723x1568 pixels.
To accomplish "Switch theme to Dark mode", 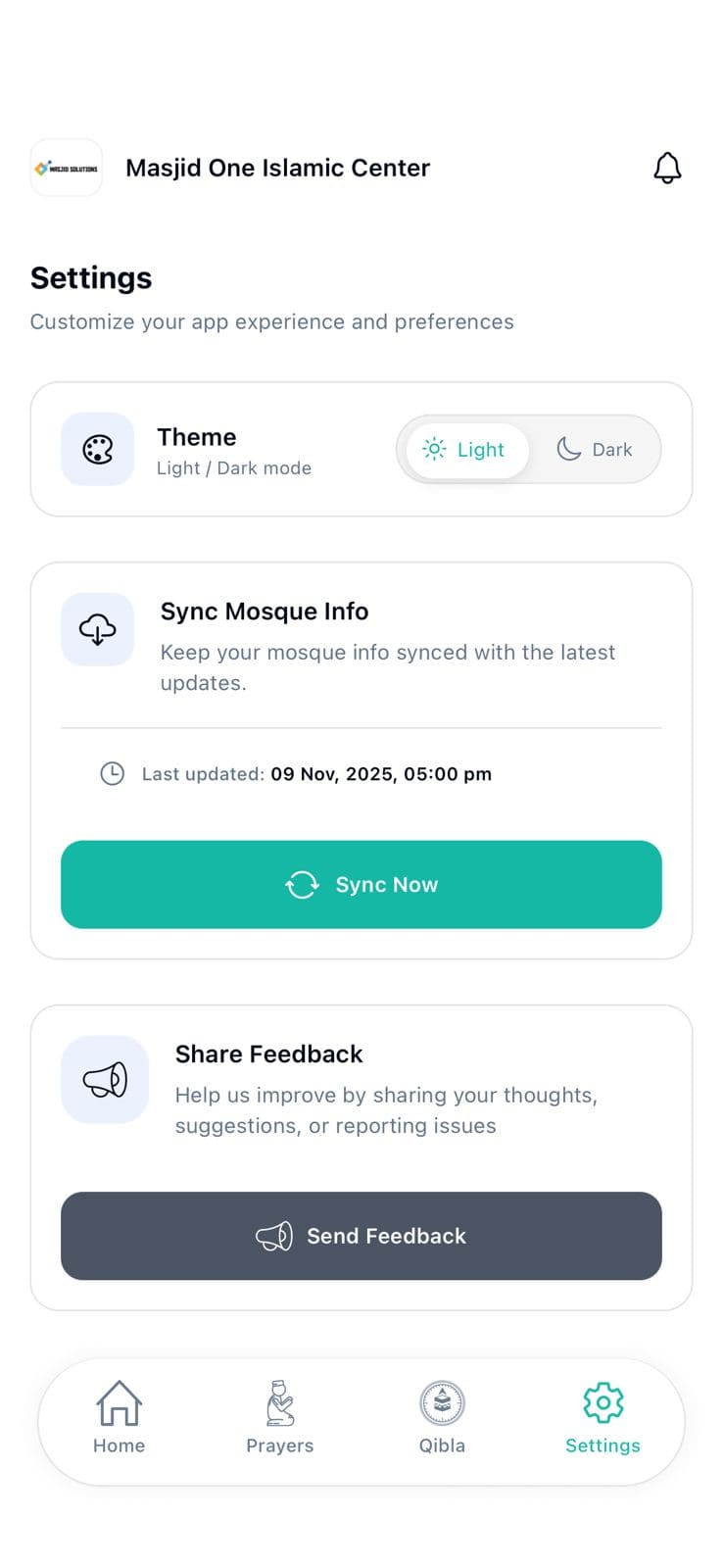I will coord(595,450).
